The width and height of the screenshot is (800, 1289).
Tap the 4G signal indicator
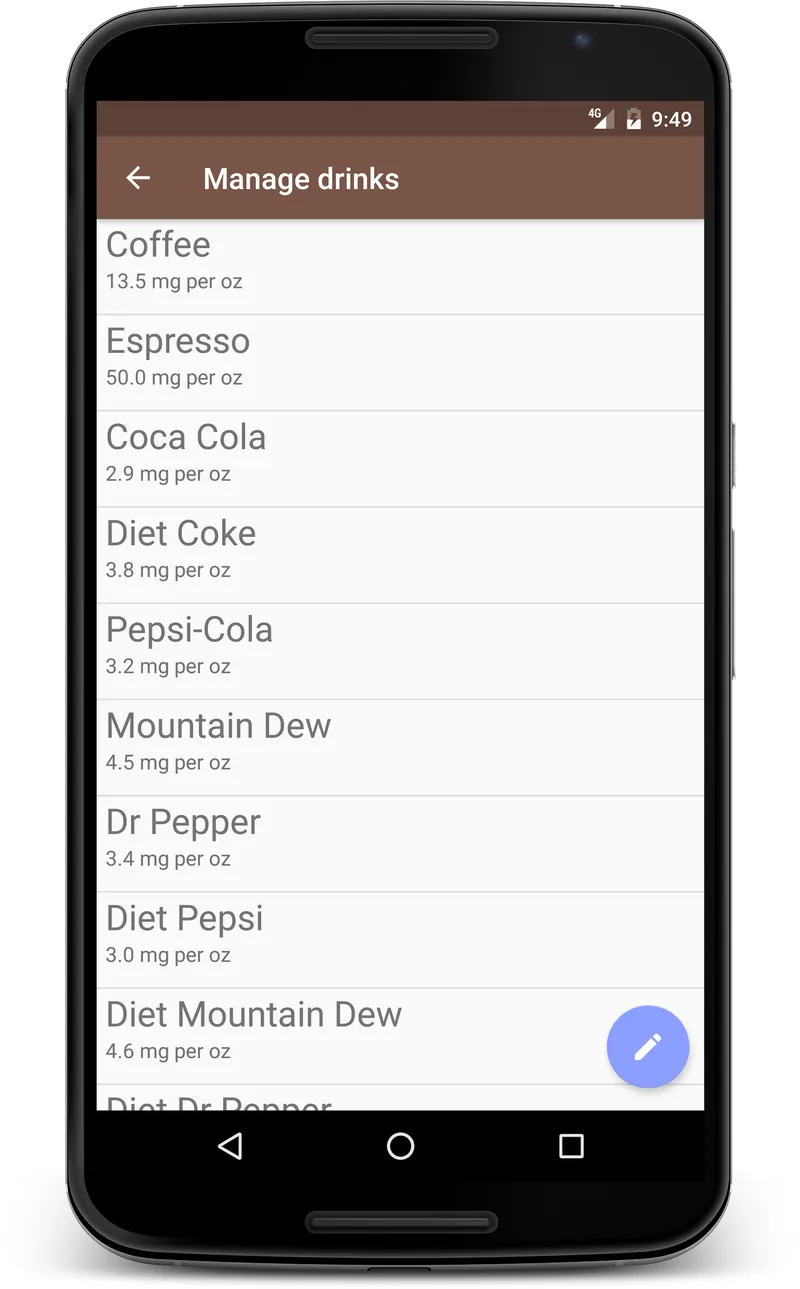(x=598, y=118)
